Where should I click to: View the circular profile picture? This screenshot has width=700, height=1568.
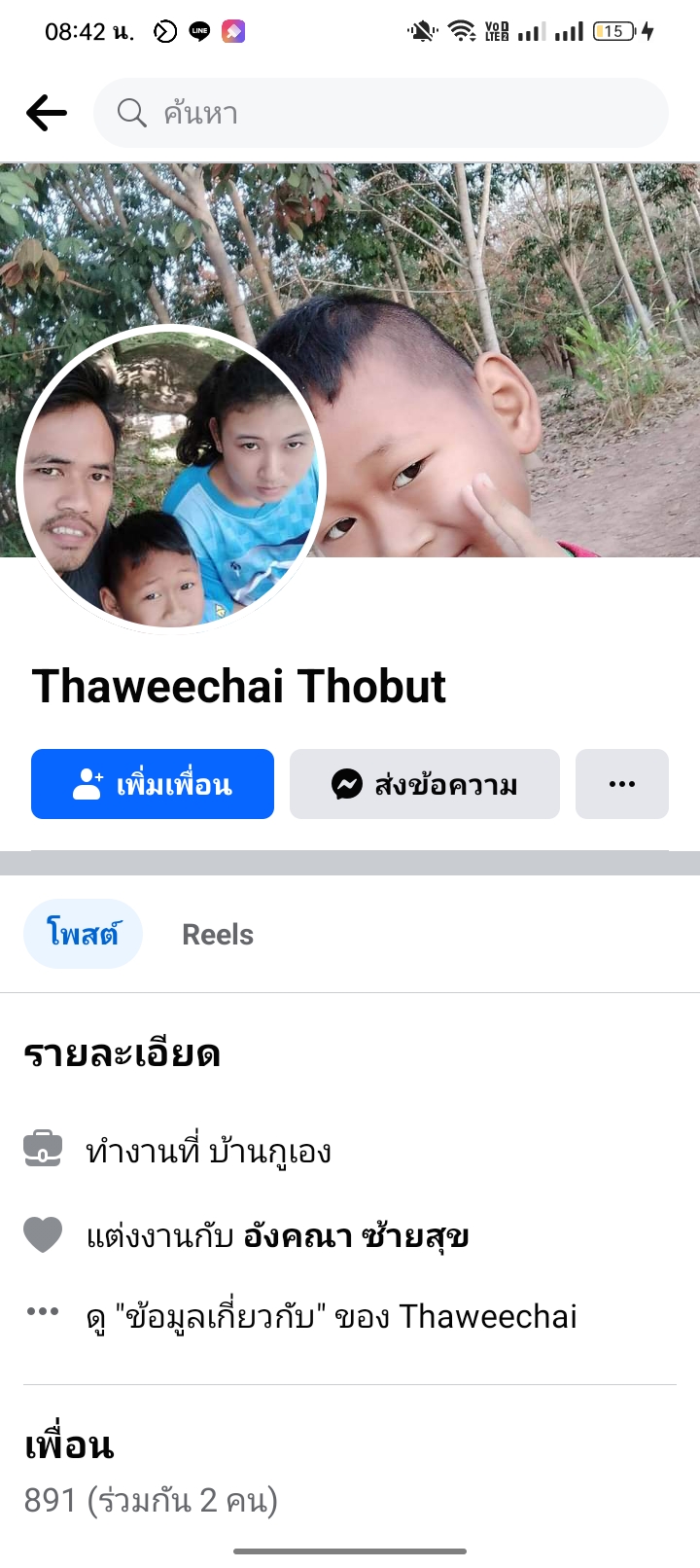click(x=171, y=480)
